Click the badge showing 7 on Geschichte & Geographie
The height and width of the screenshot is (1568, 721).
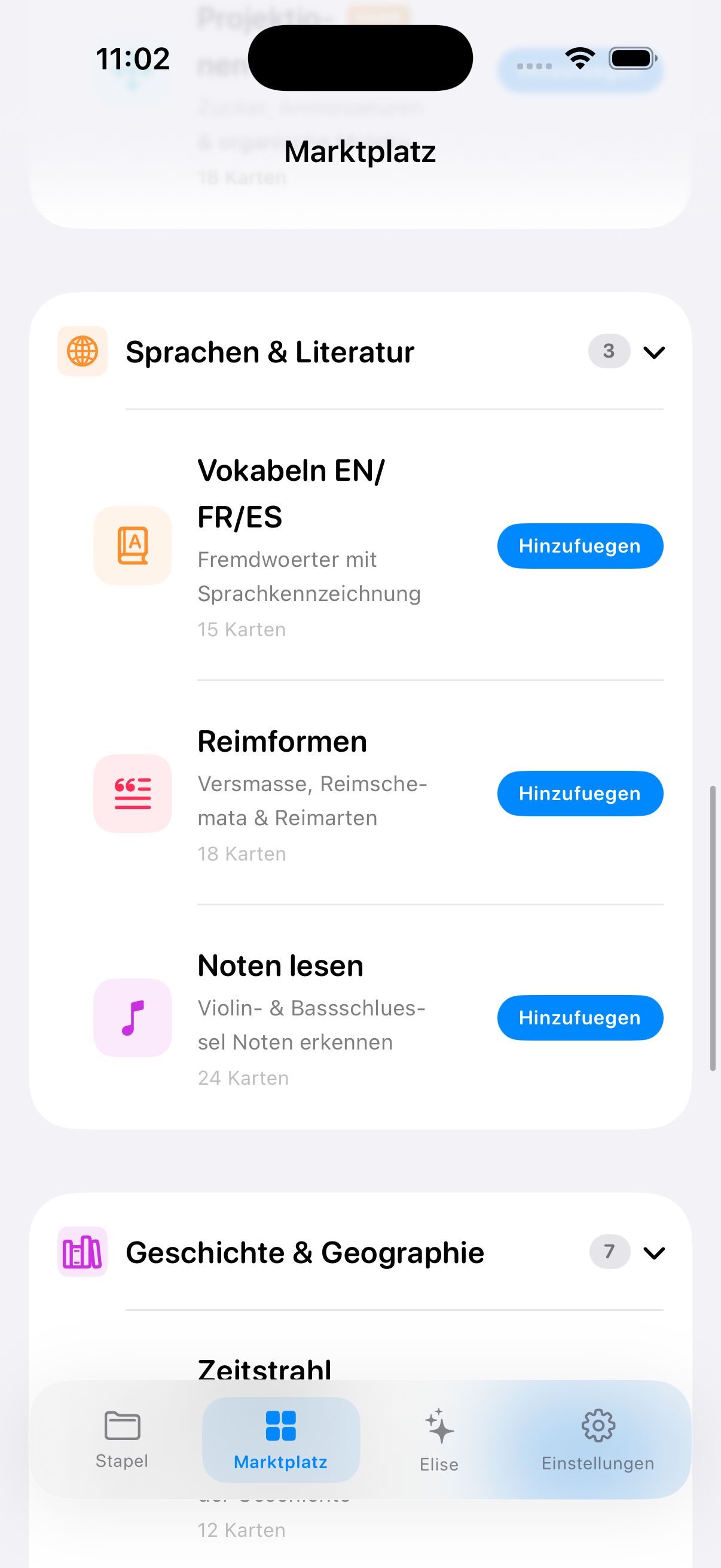[609, 1252]
